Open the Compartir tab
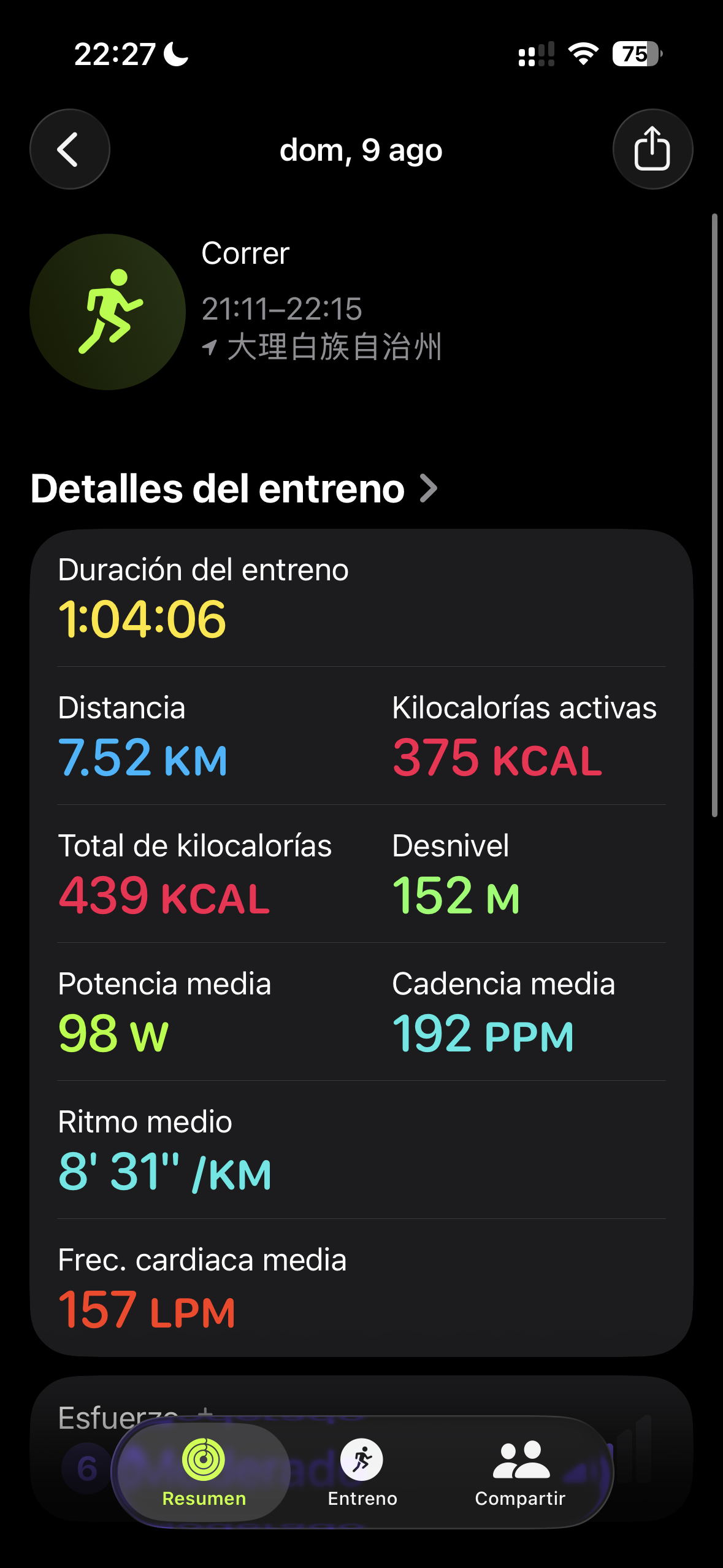Image resolution: width=723 pixels, height=1568 pixels. pyautogui.click(x=520, y=1472)
